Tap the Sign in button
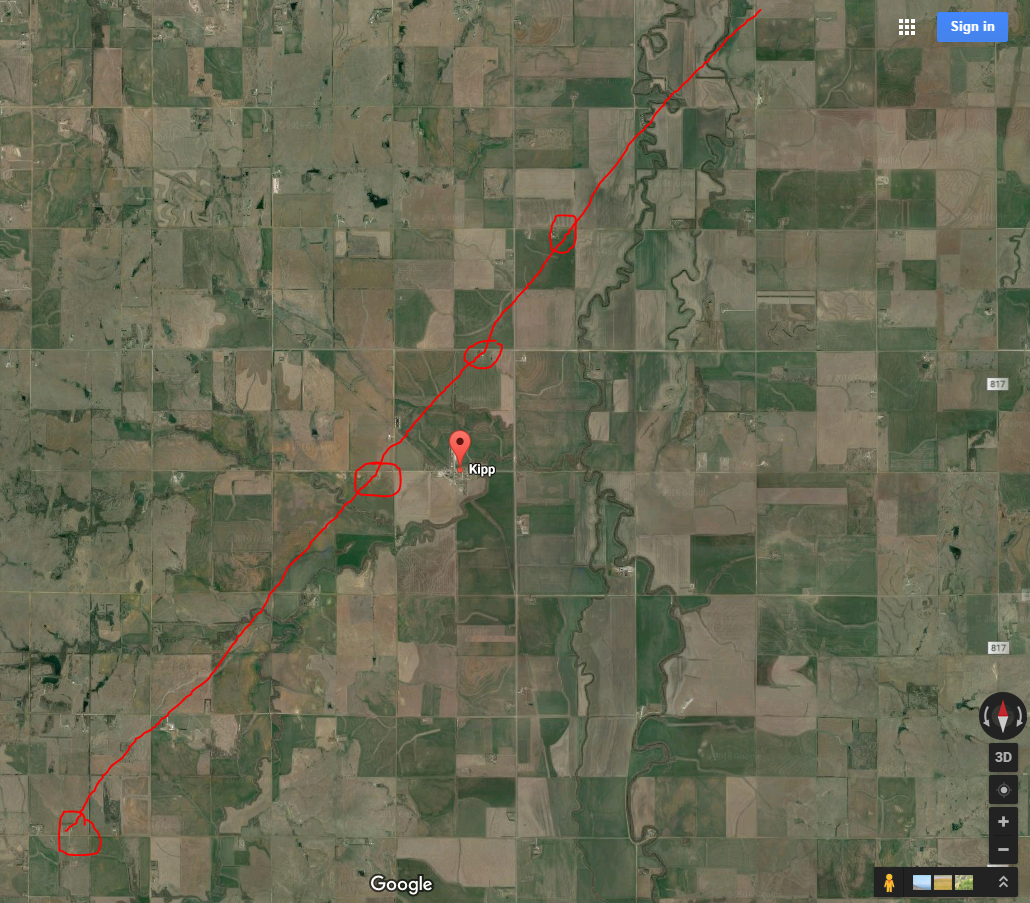Image resolution: width=1030 pixels, height=903 pixels. [x=972, y=27]
